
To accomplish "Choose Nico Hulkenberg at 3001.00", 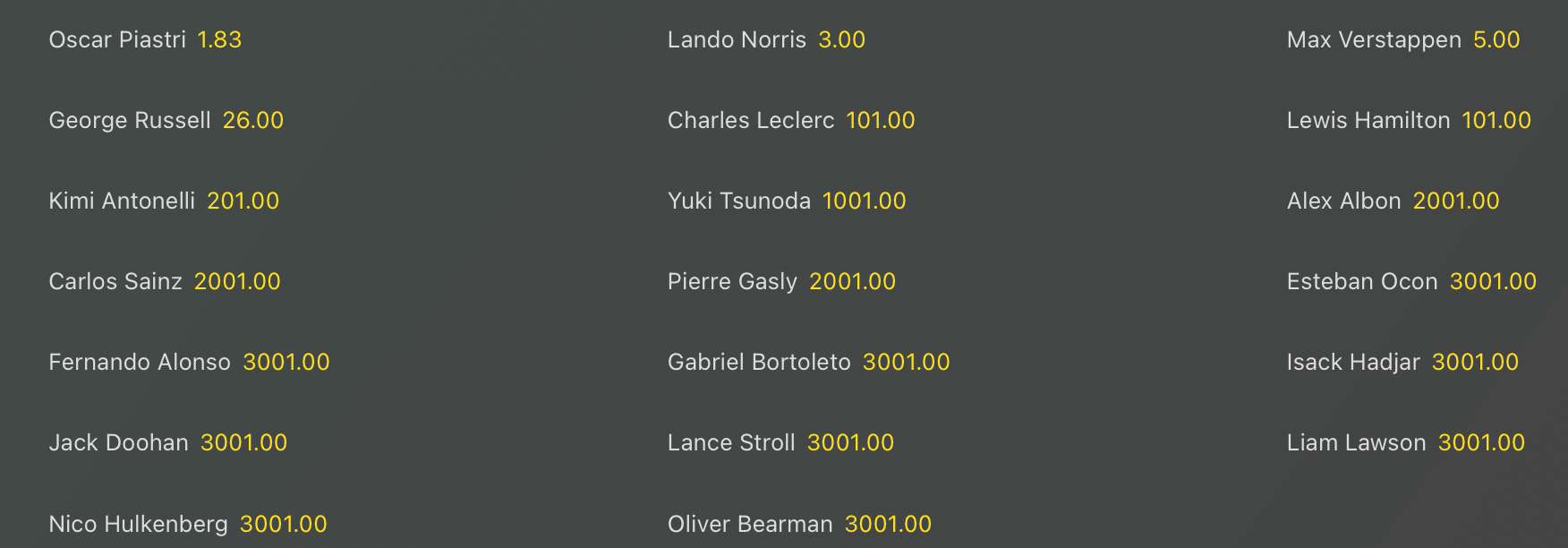I will click(x=283, y=525).
